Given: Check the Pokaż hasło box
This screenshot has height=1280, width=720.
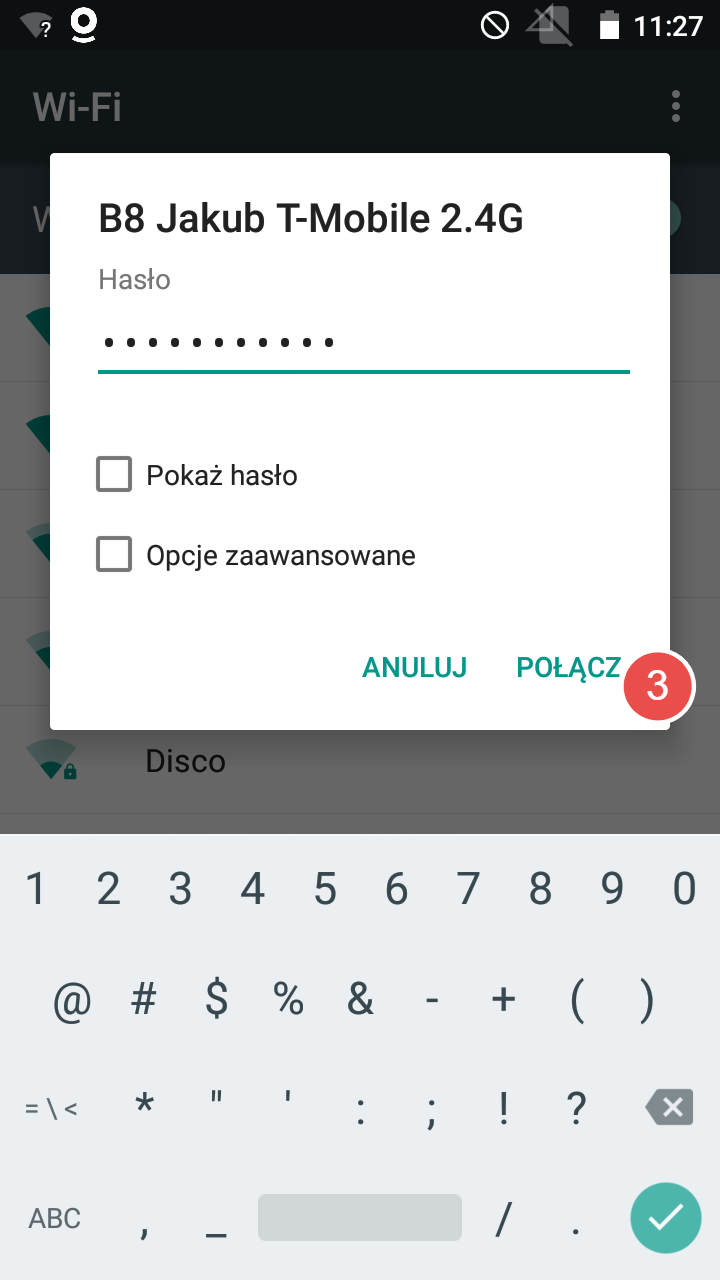Looking at the screenshot, I should 114,474.
